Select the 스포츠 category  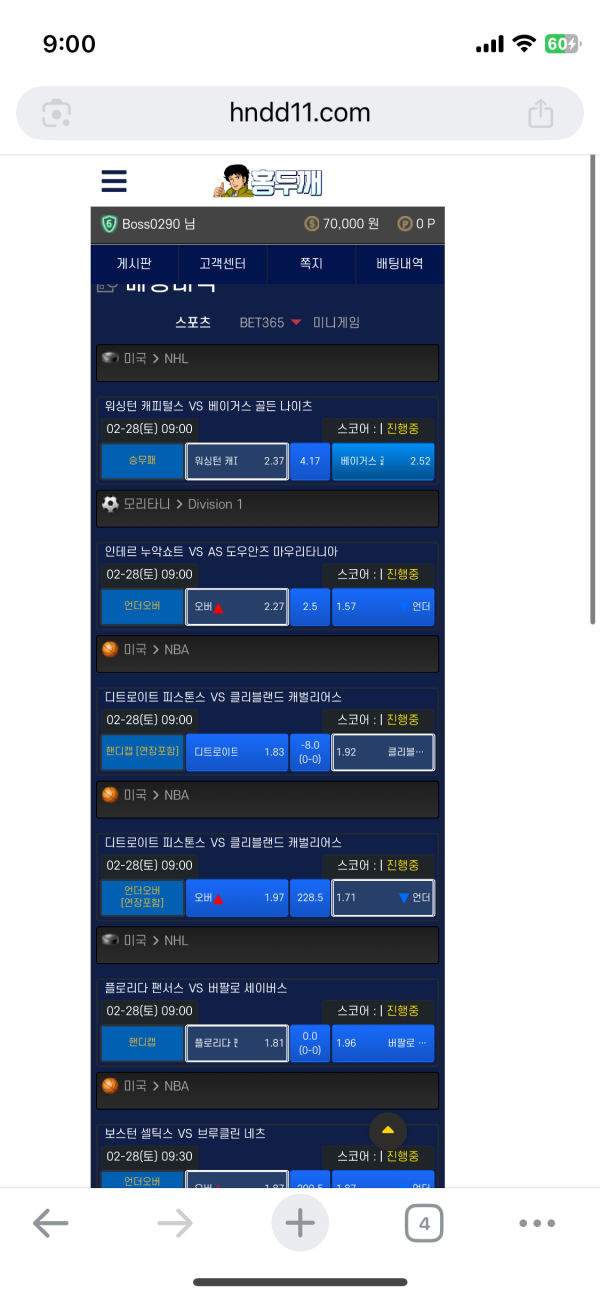(x=193, y=322)
